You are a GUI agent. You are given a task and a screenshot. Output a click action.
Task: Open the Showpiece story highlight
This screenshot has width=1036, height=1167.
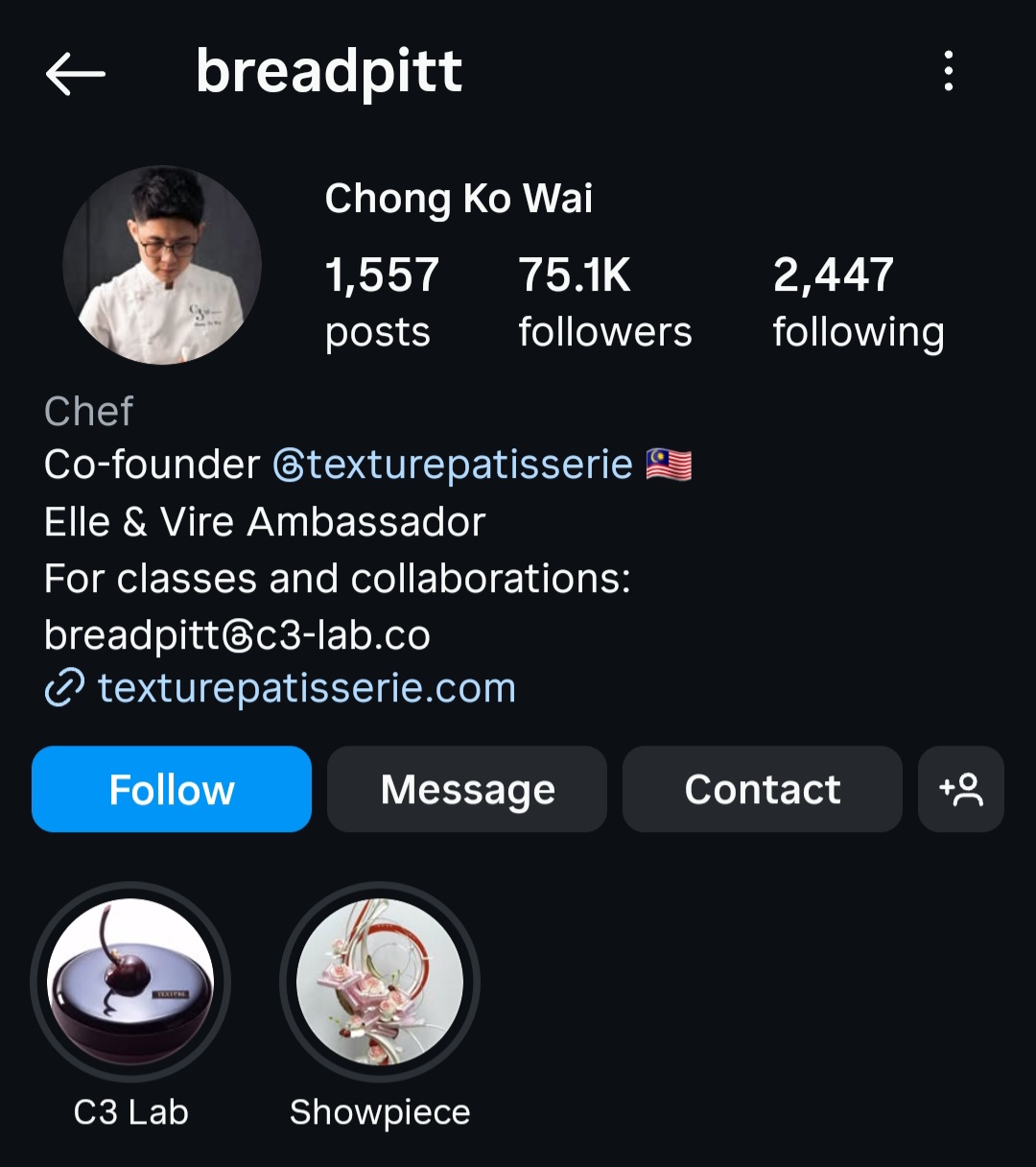click(380, 982)
